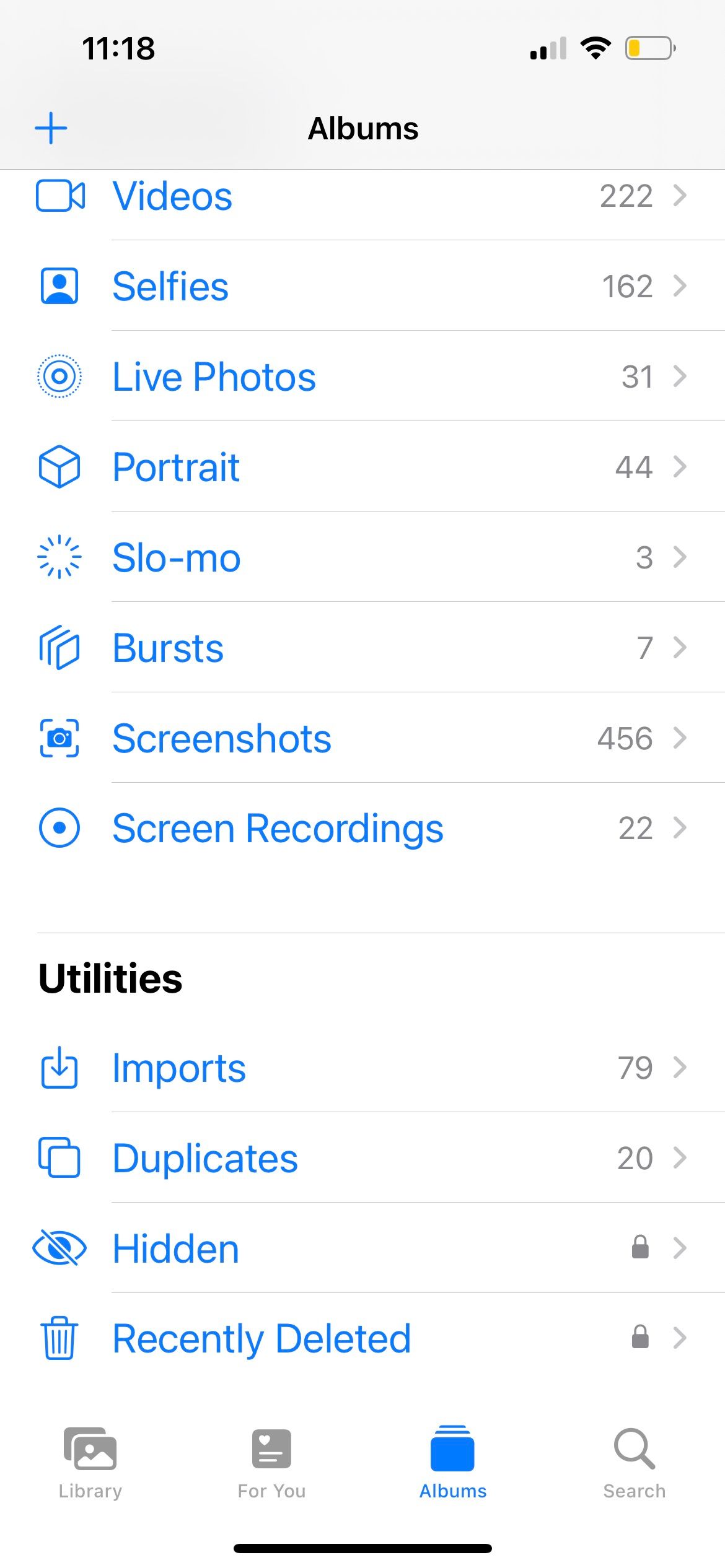Open the Imports utility
This screenshot has width=725, height=1568.
[x=179, y=1068]
